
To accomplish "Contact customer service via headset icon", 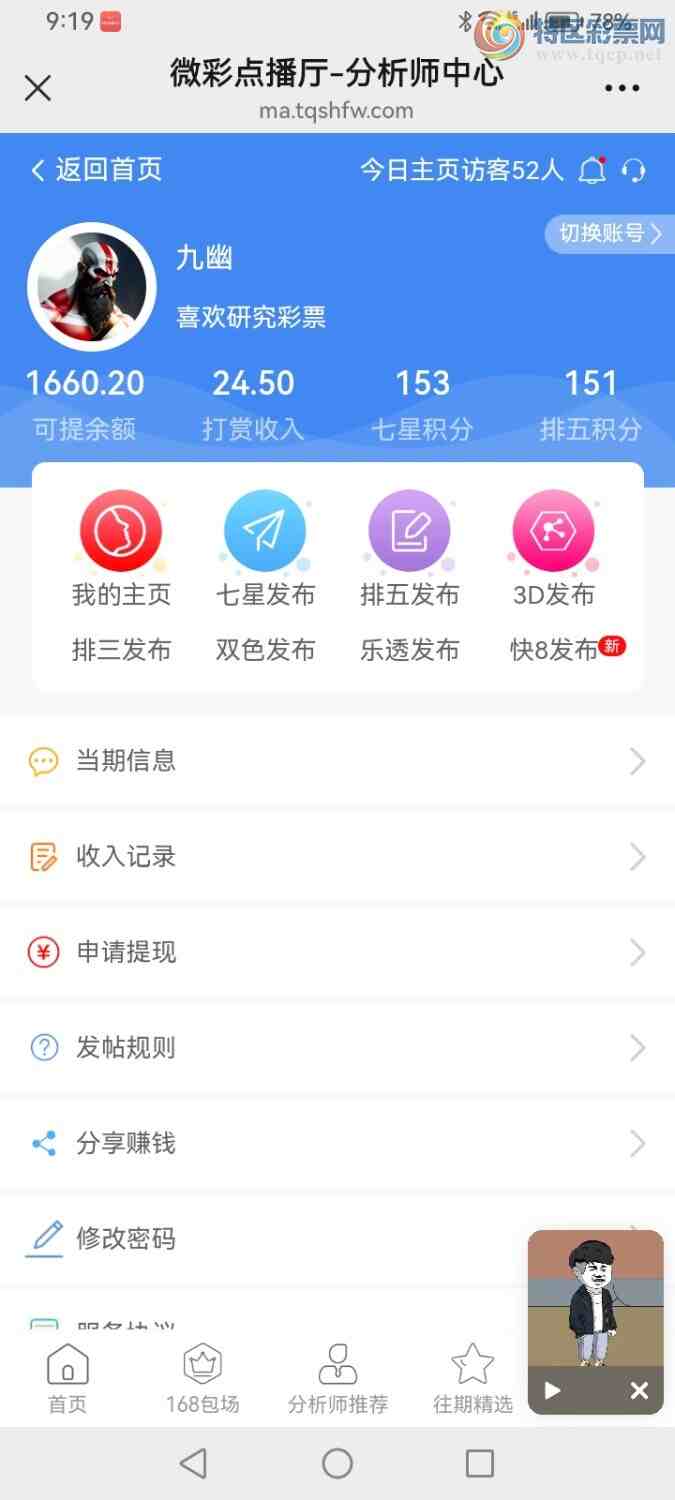I will coord(633,171).
